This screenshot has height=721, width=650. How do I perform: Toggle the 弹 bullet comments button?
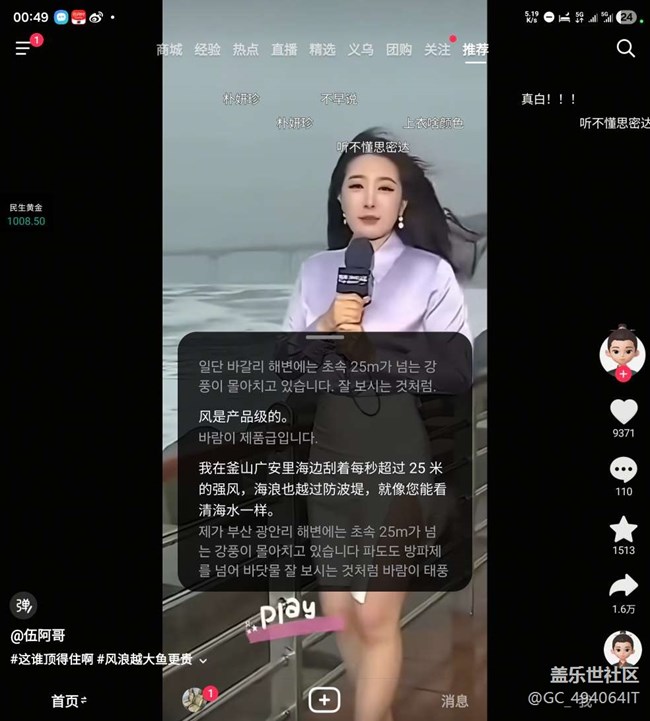pyautogui.click(x=23, y=605)
